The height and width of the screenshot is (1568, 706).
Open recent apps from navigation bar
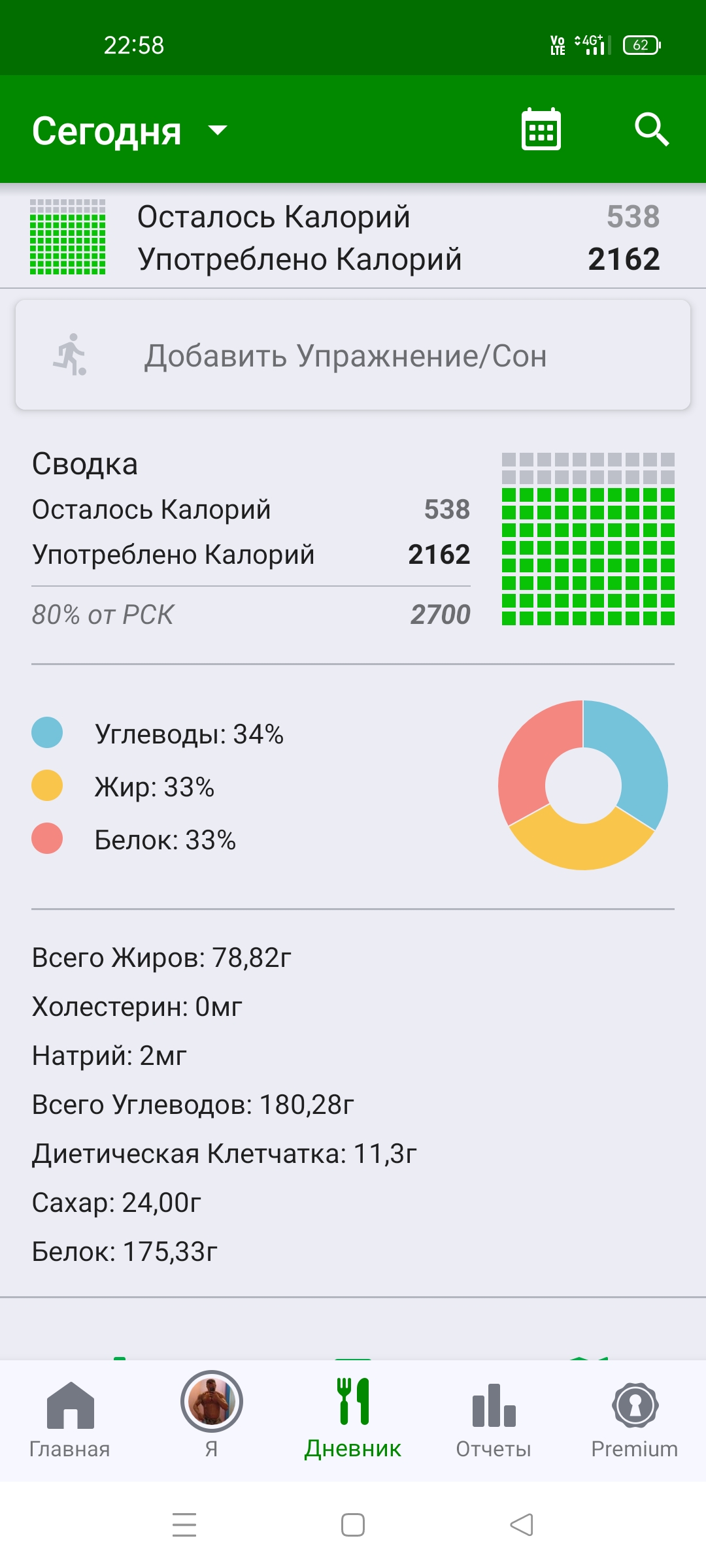tap(184, 1525)
